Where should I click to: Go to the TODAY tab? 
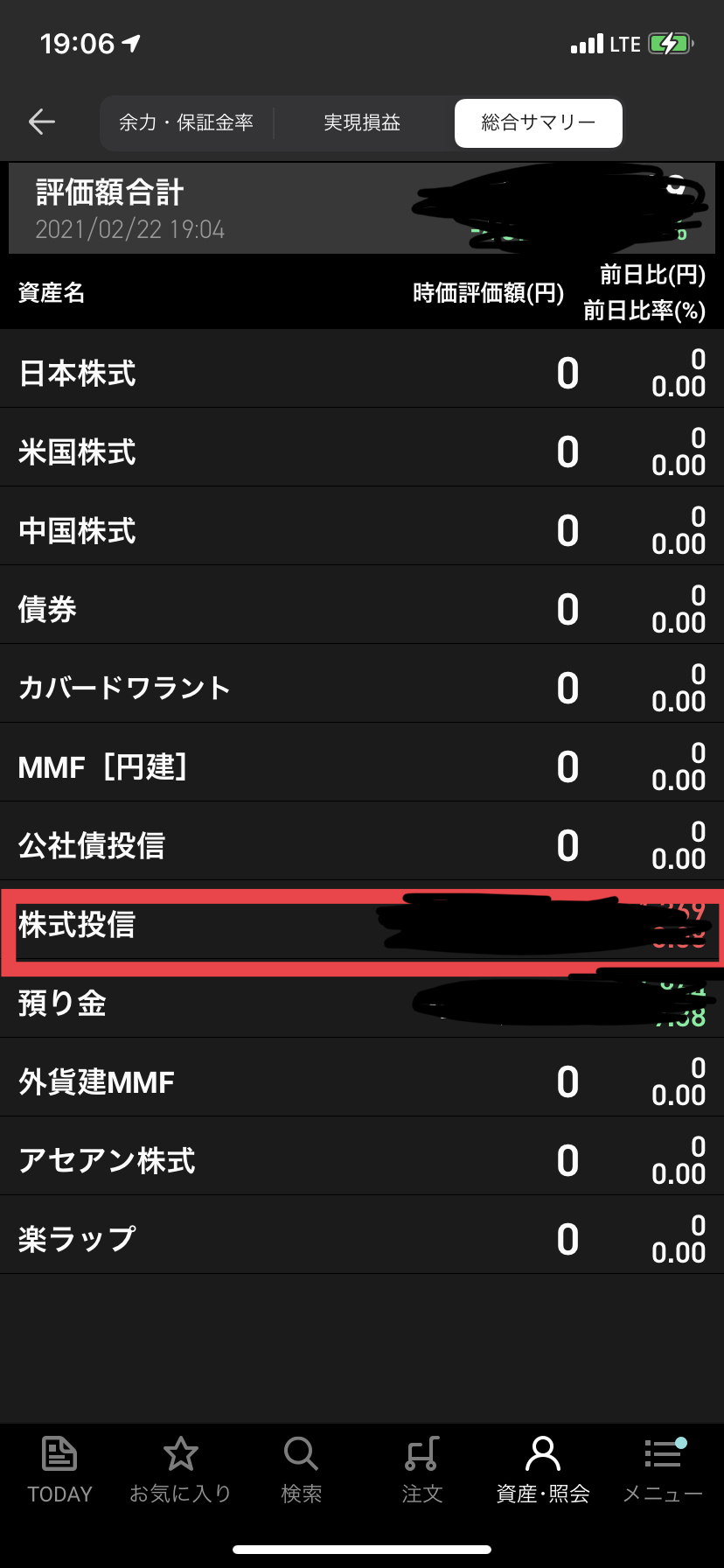pyautogui.click(x=59, y=1470)
